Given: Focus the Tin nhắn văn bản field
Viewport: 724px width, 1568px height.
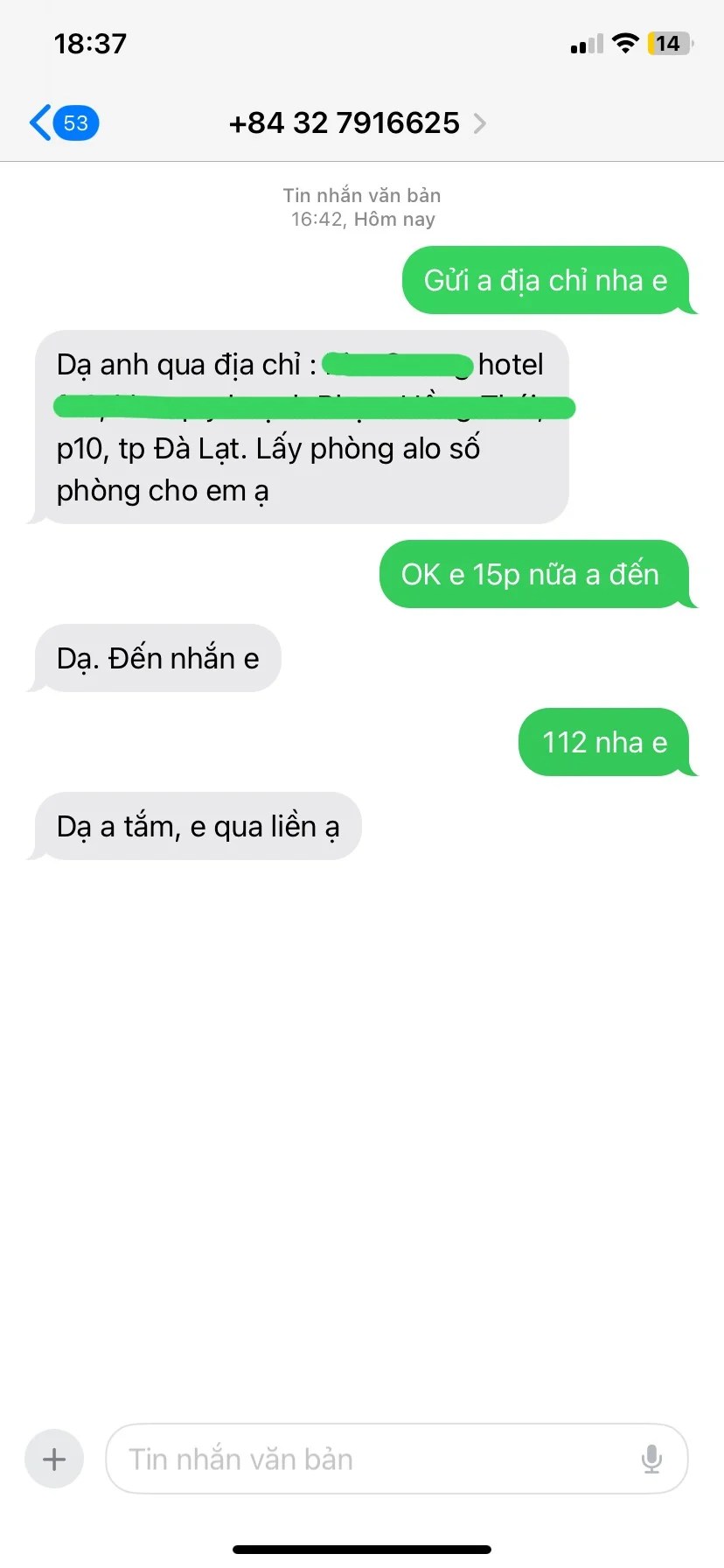Looking at the screenshot, I should [367, 1459].
